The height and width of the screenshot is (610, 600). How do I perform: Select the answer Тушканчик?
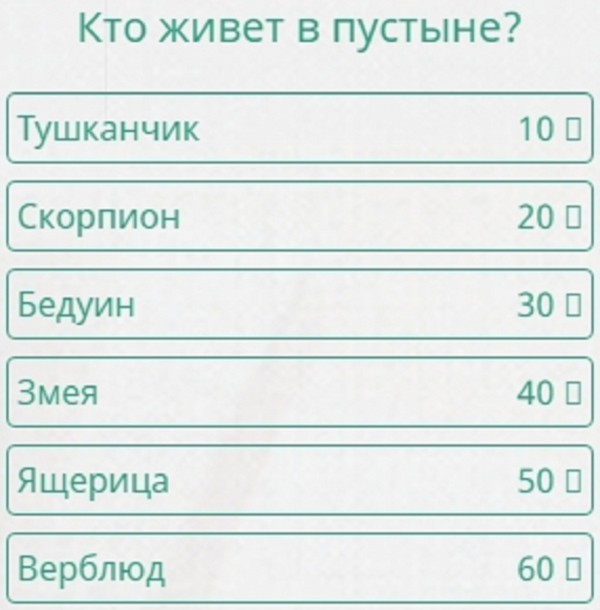point(300,128)
